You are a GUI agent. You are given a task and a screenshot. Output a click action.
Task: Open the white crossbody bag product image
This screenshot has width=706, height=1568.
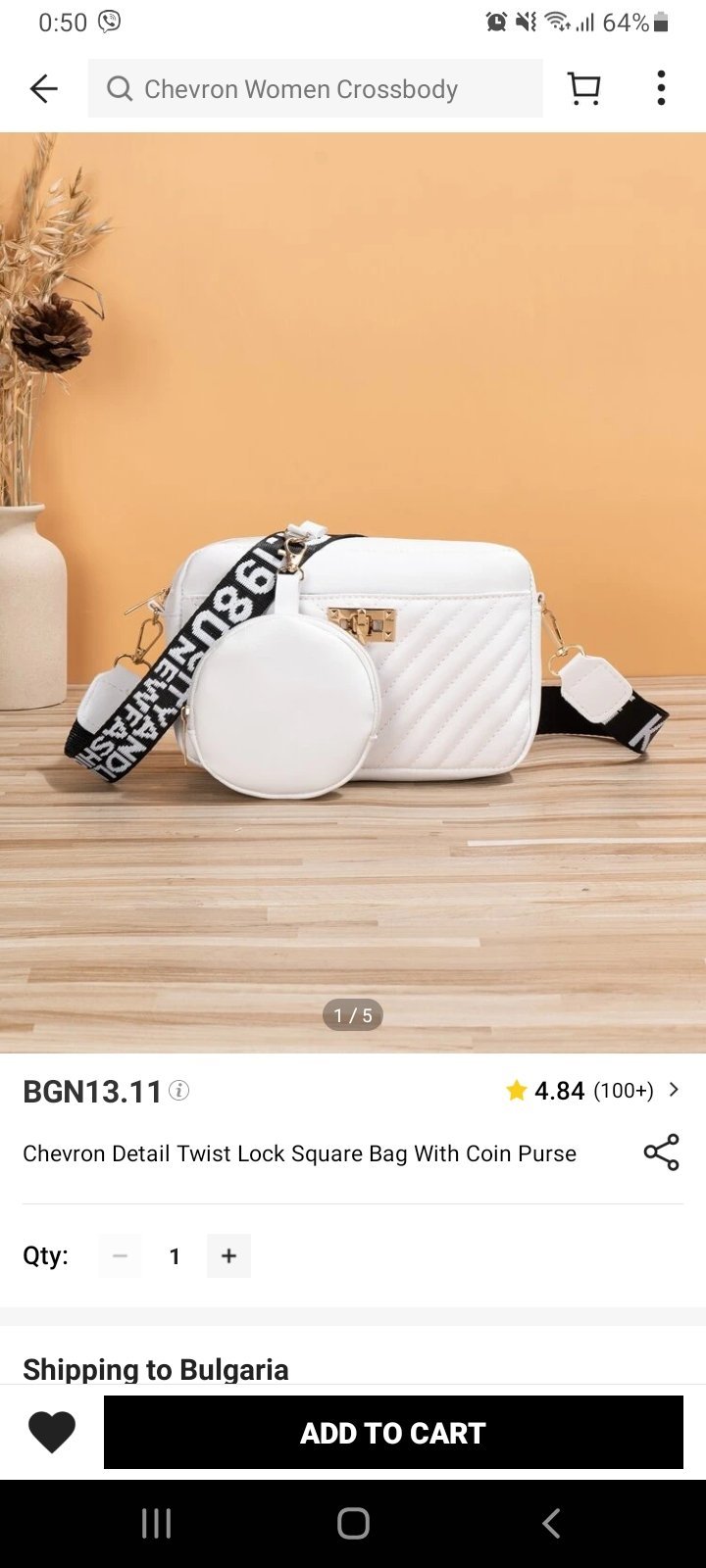click(x=353, y=592)
